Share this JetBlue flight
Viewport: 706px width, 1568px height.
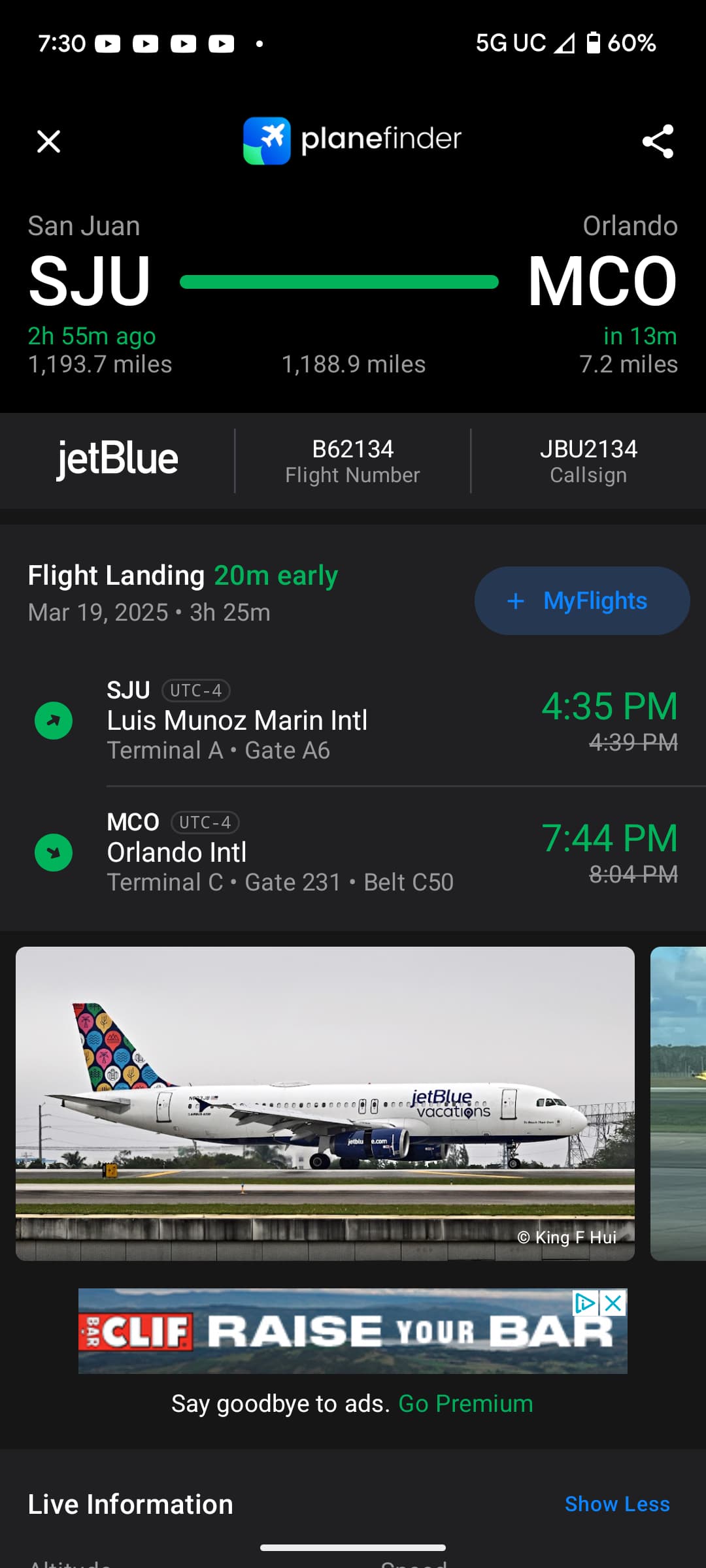658,141
